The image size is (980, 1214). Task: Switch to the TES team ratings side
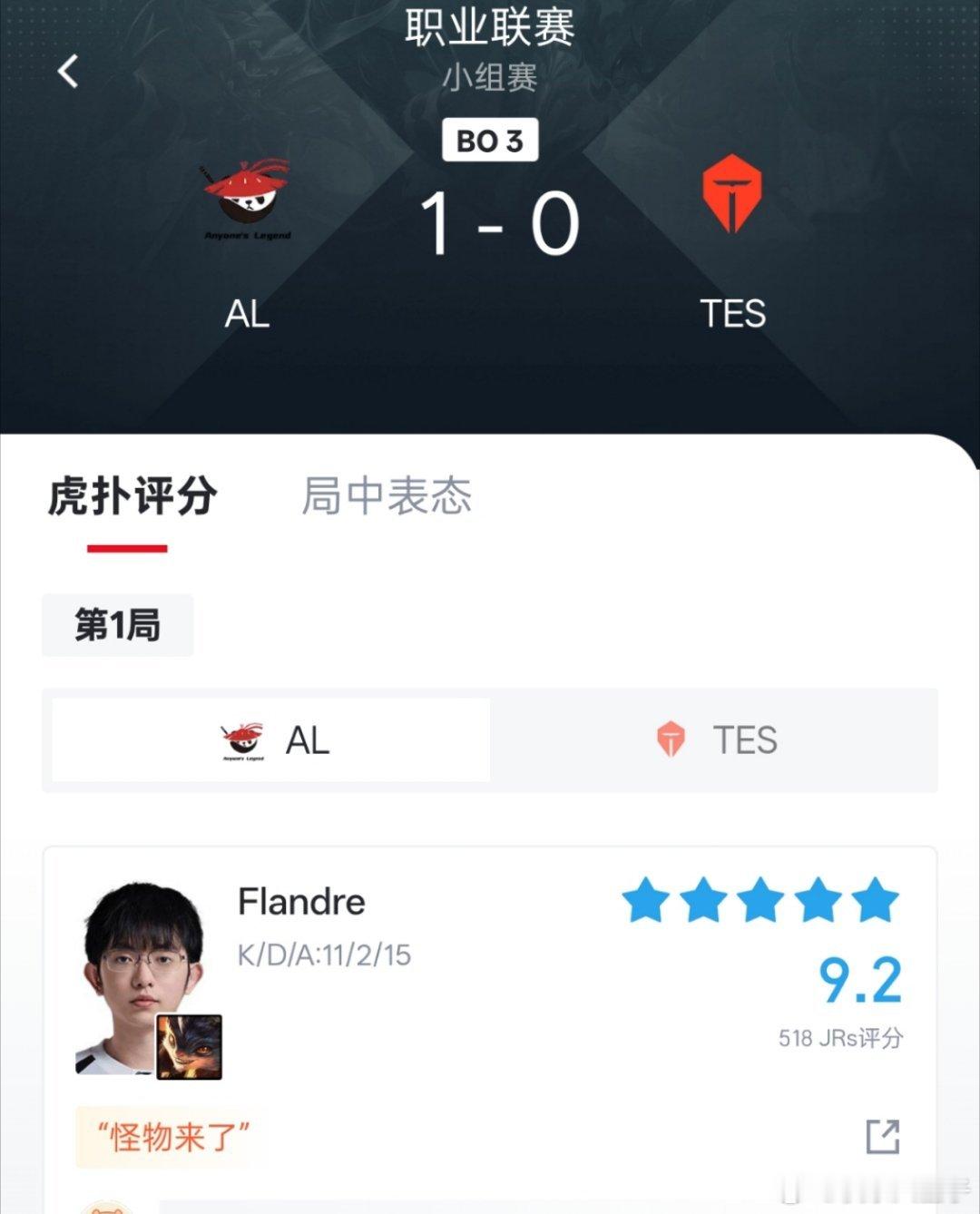[x=735, y=739]
